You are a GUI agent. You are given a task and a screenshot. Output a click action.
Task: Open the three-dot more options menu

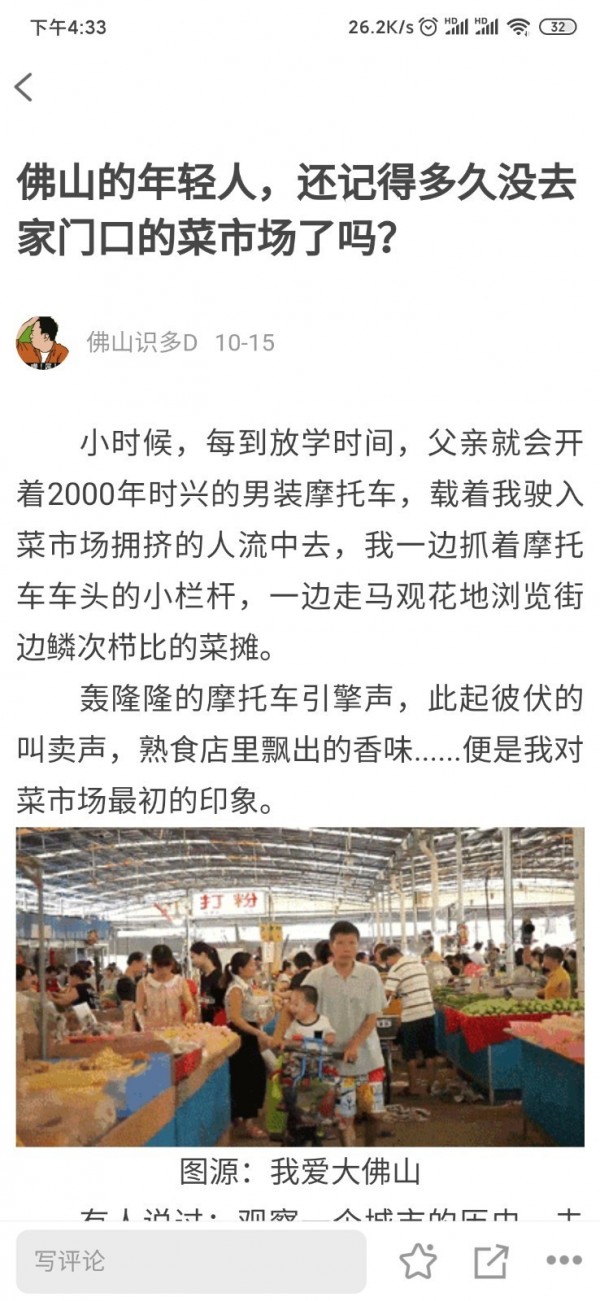tap(563, 1261)
